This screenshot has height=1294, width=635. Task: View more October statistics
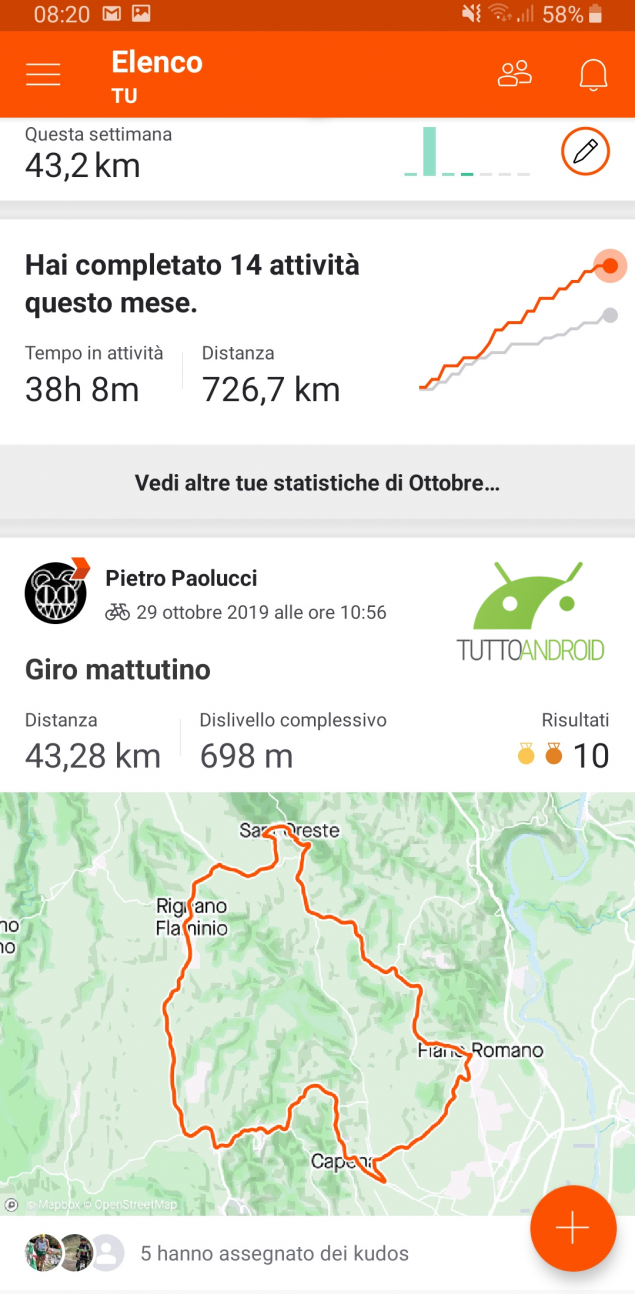point(317,484)
